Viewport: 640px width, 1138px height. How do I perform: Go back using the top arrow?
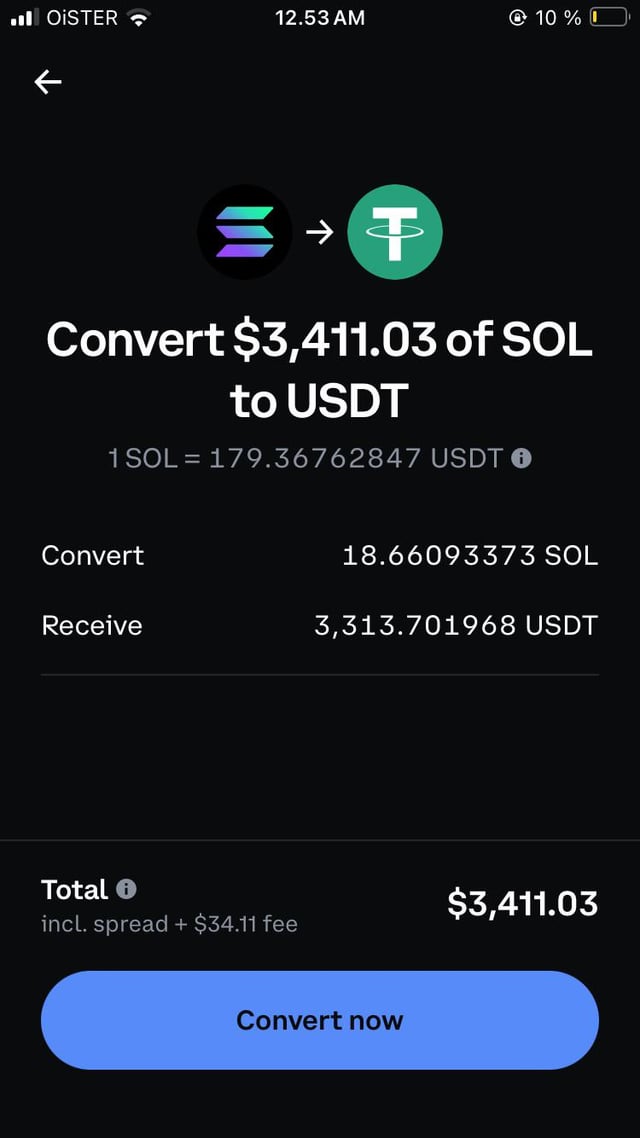point(48,82)
